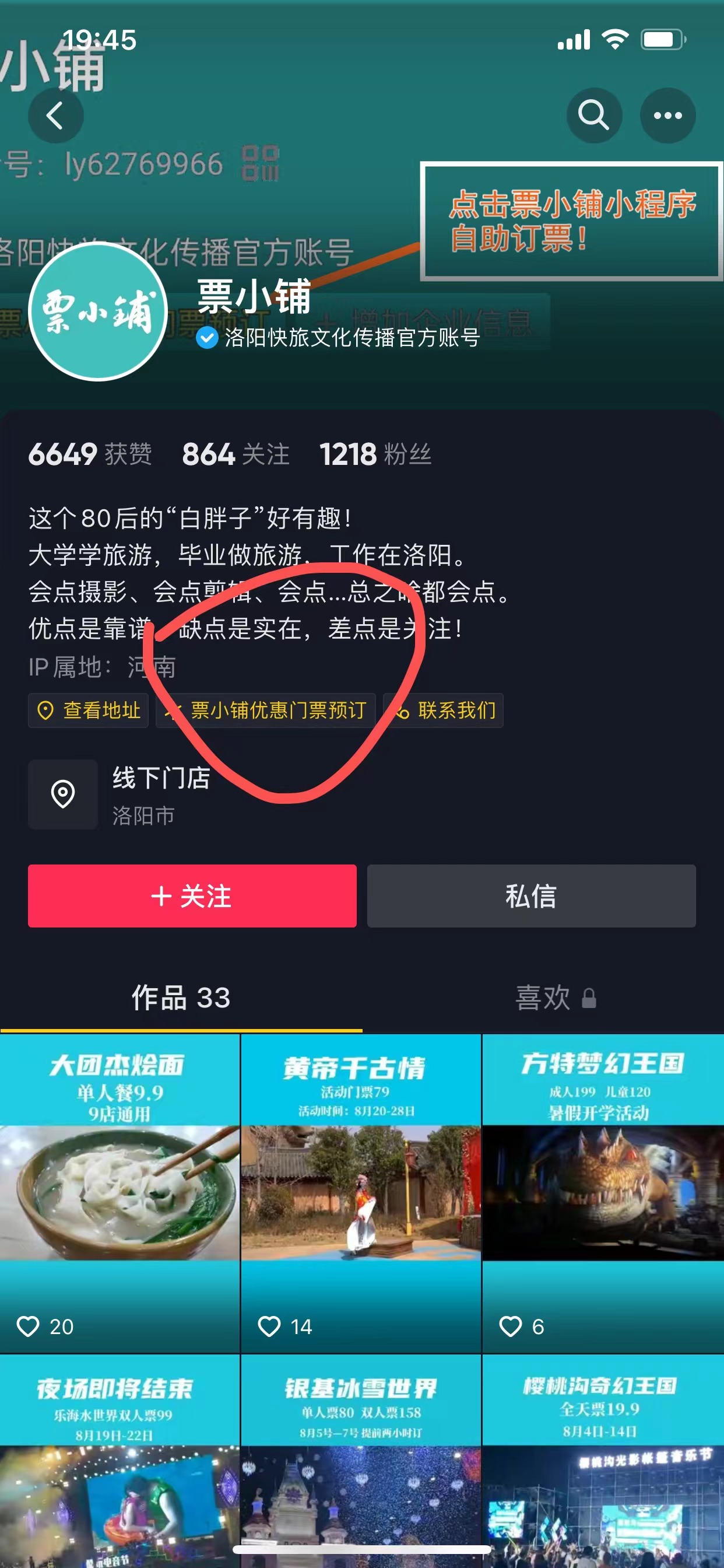View the 864 关注 following list

(x=236, y=454)
